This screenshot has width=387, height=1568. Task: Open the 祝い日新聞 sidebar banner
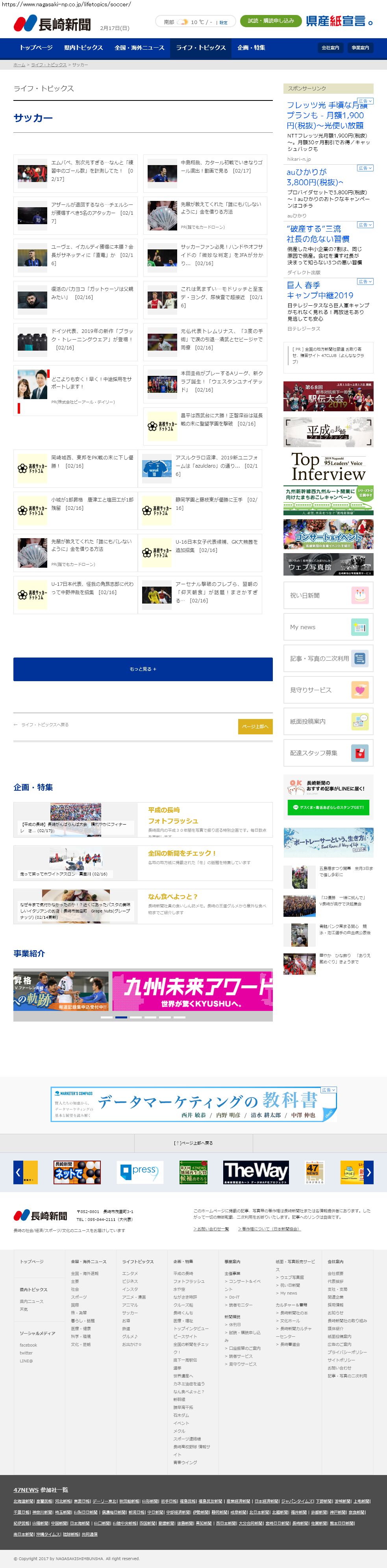(x=328, y=595)
